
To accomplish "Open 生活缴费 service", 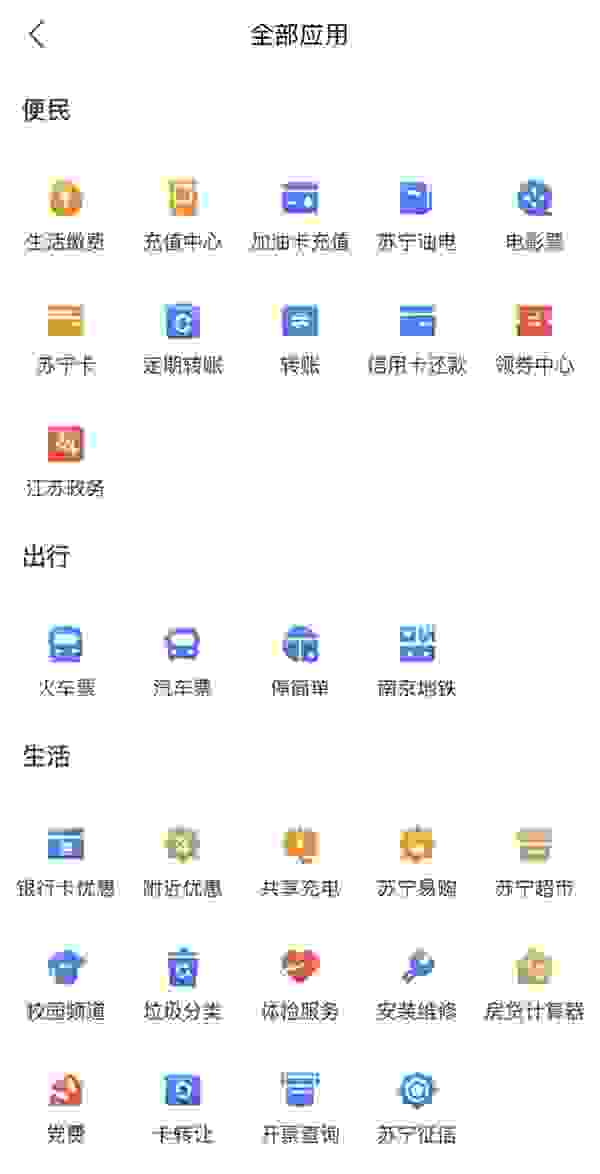I will click(x=64, y=215).
